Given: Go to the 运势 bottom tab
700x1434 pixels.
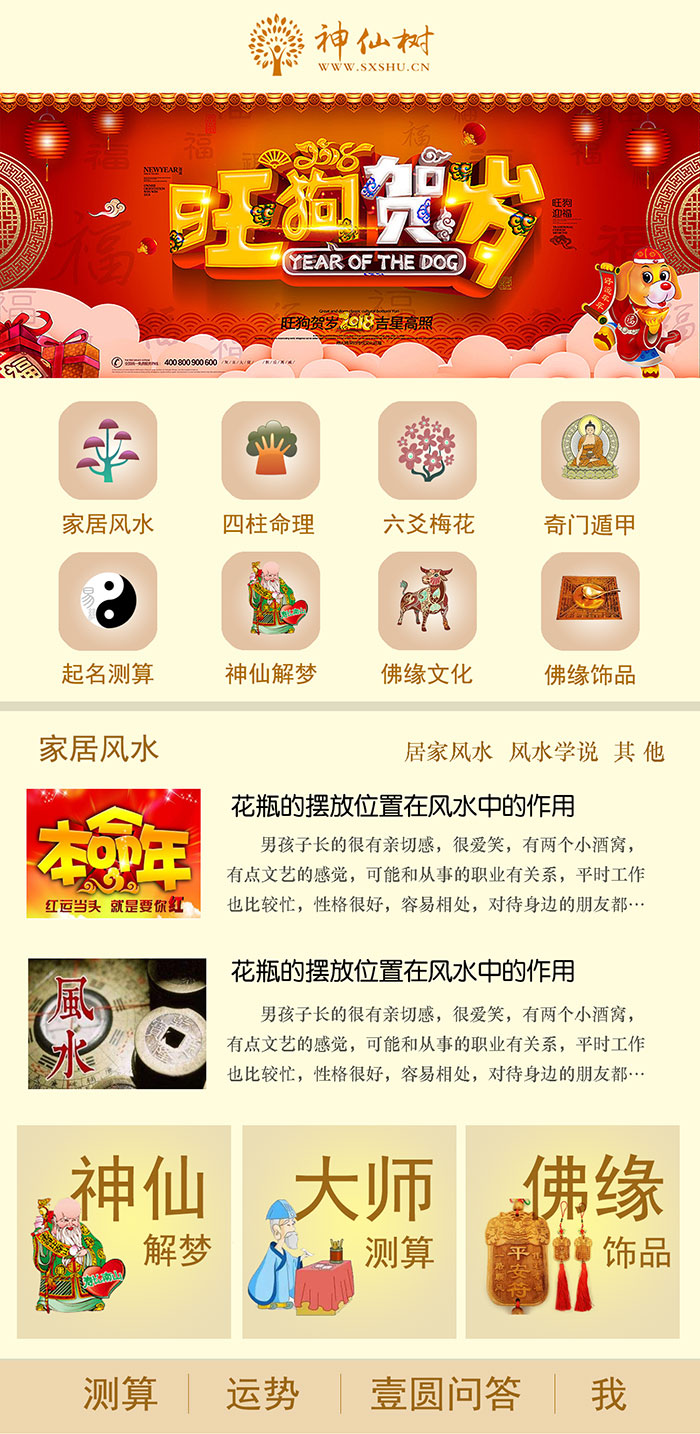Looking at the screenshot, I should click(262, 1394).
